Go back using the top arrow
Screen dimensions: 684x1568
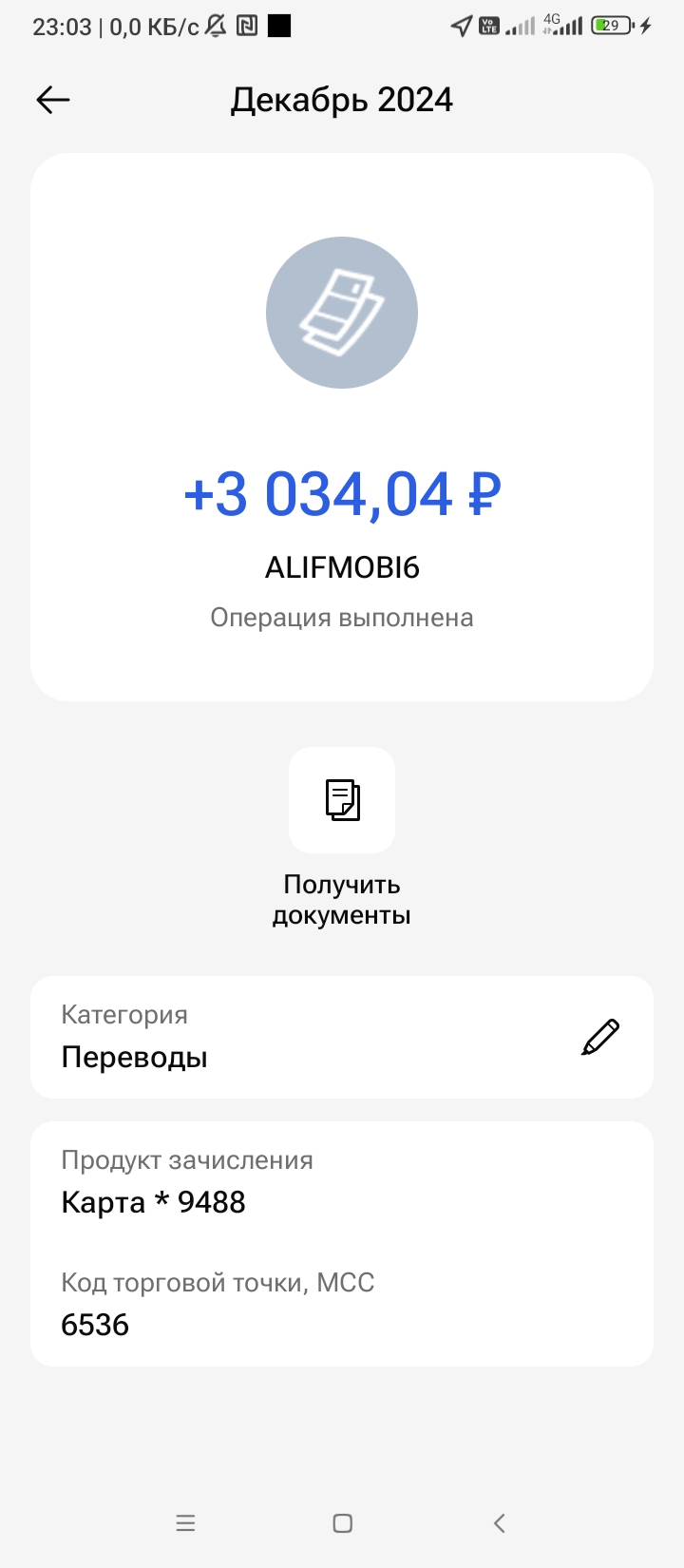tap(53, 100)
